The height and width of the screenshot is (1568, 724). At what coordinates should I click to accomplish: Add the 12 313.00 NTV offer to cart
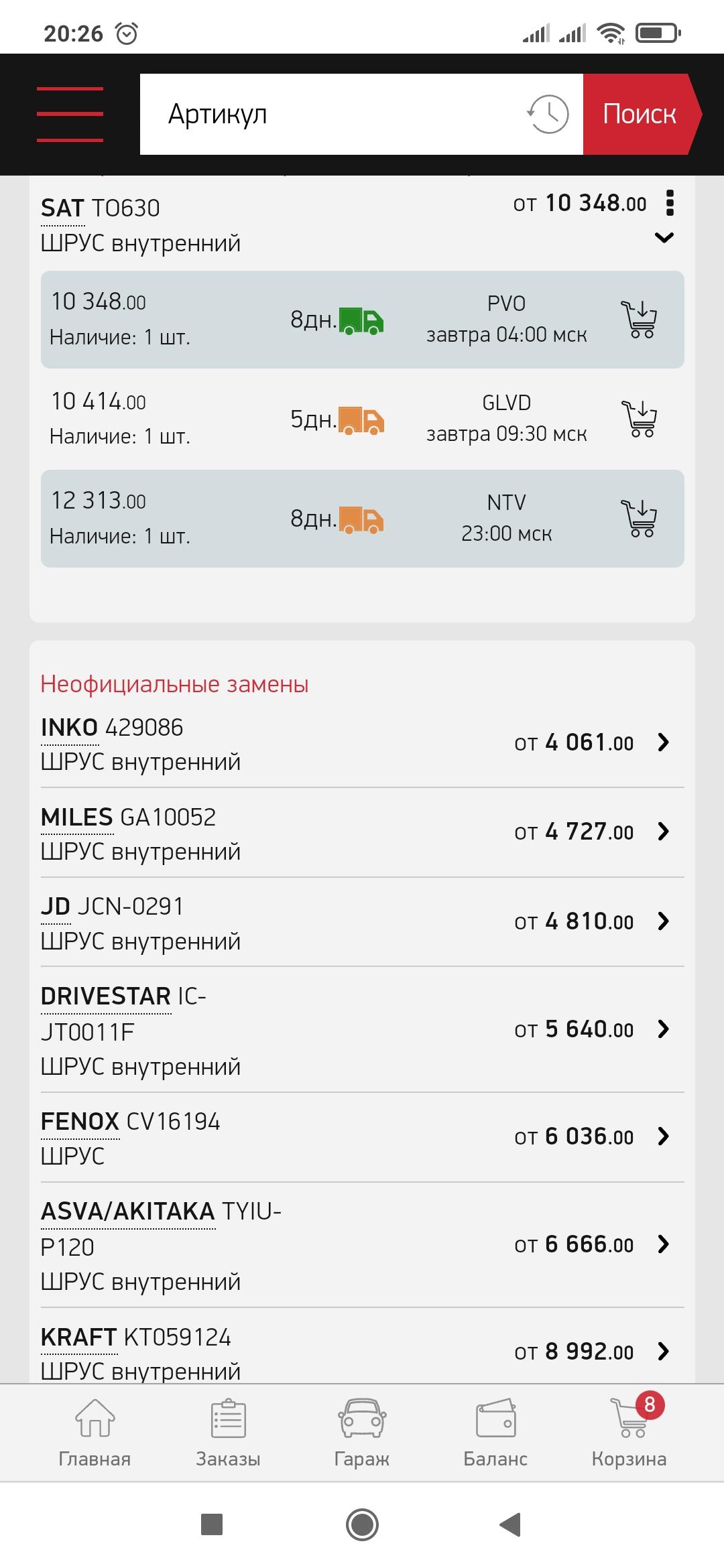pyautogui.click(x=640, y=518)
